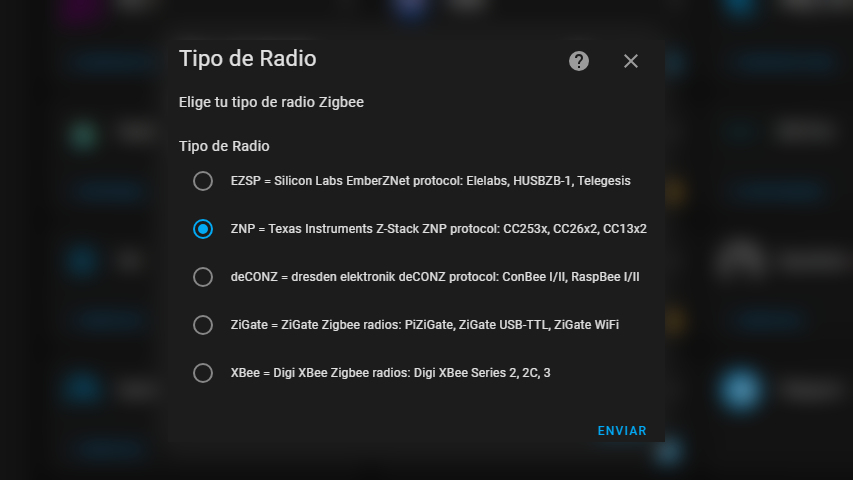Select the XBee Digi radios option
Screen dimensions: 853x480
point(203,373)
